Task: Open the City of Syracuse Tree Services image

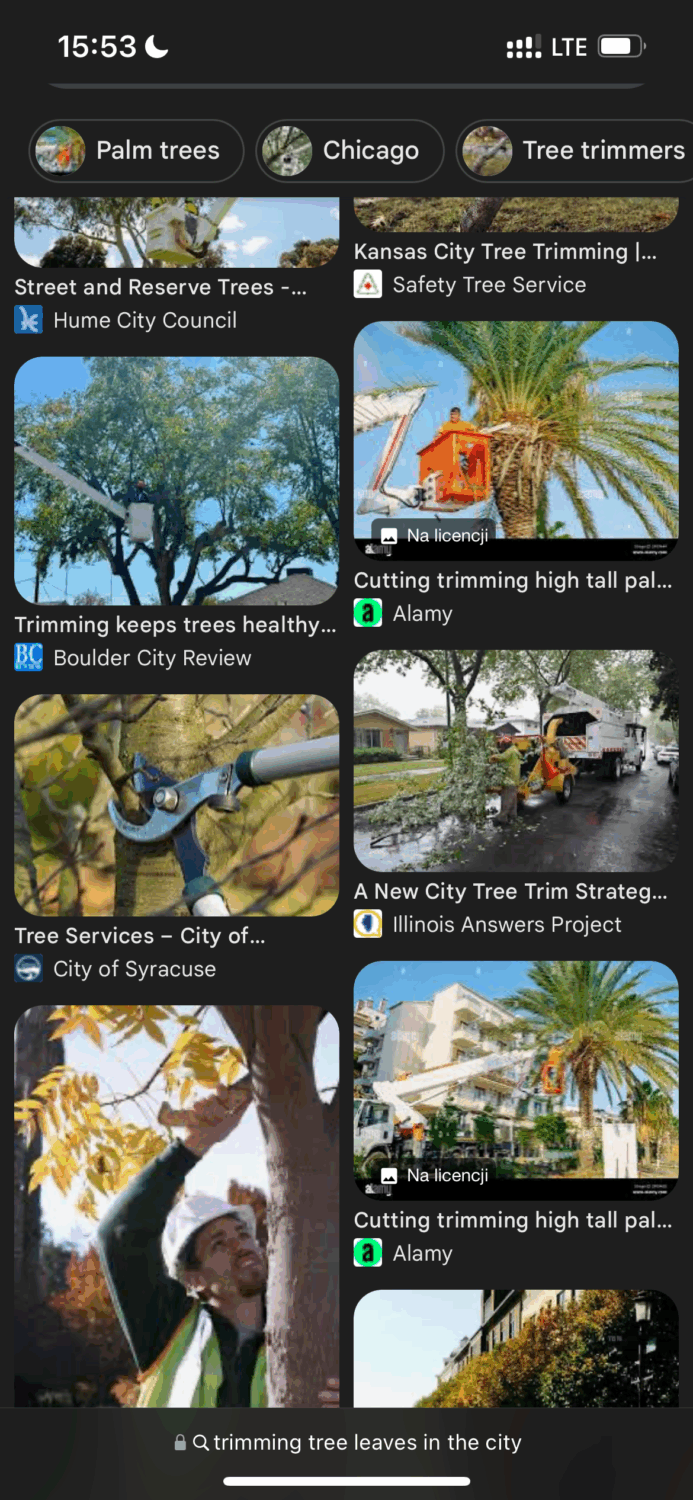Action: (176, 805)
